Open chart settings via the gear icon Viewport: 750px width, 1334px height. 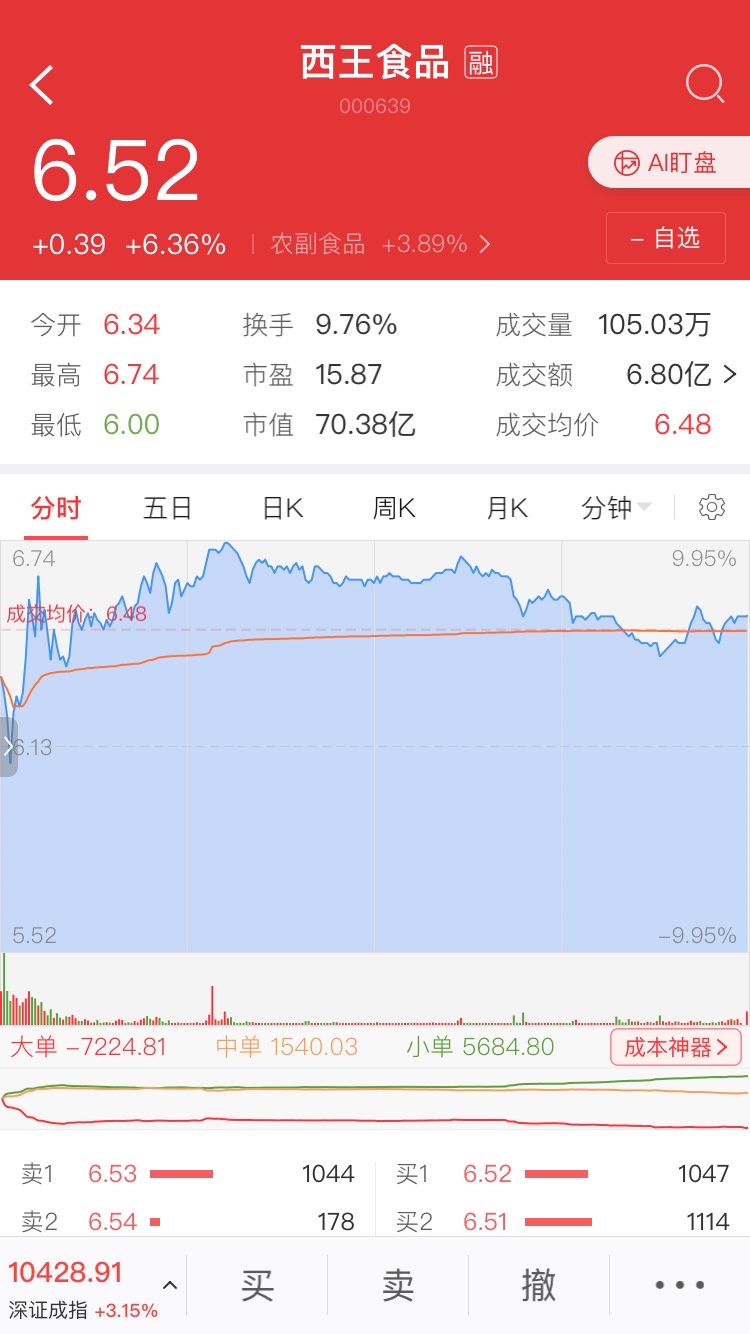711,507
